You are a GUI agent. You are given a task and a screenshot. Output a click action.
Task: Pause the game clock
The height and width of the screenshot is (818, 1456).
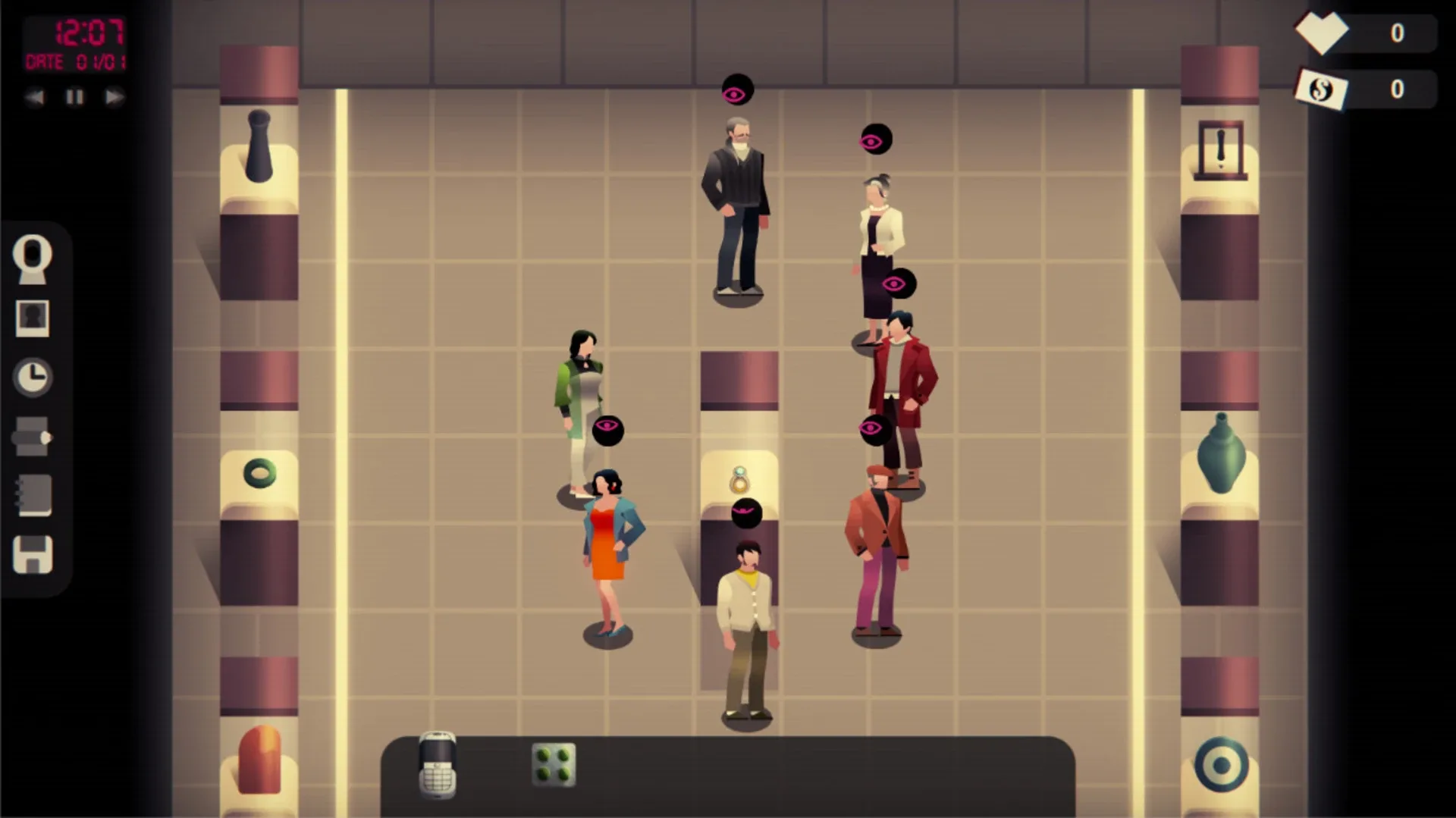[x=74, y=97]
